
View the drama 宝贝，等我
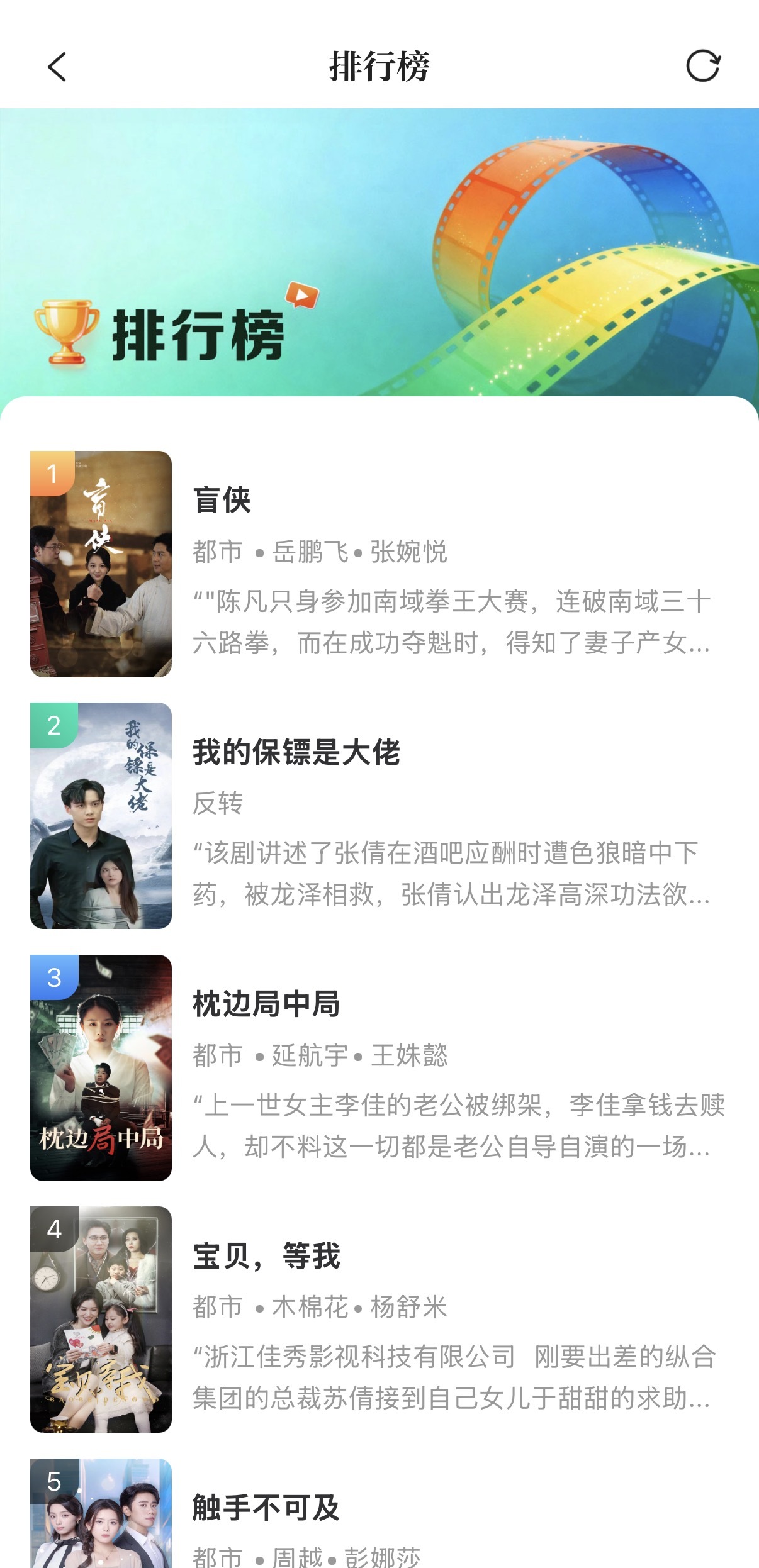click(x=266, y=1256)
